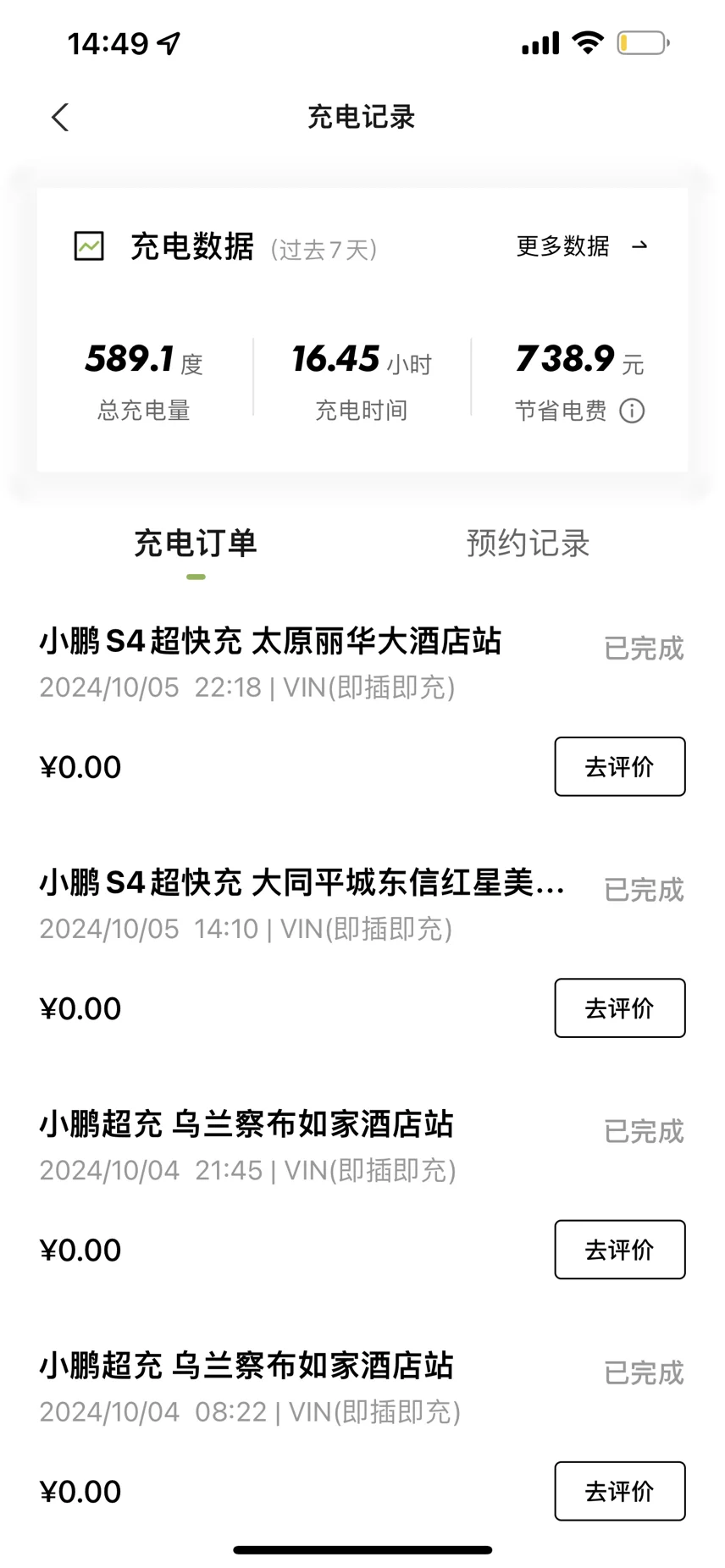This screenshot has height=1568, width=725.
Task: Open 乌兰察布如家酒店站 order from 21:45
Action: (x=246, y=1125)
